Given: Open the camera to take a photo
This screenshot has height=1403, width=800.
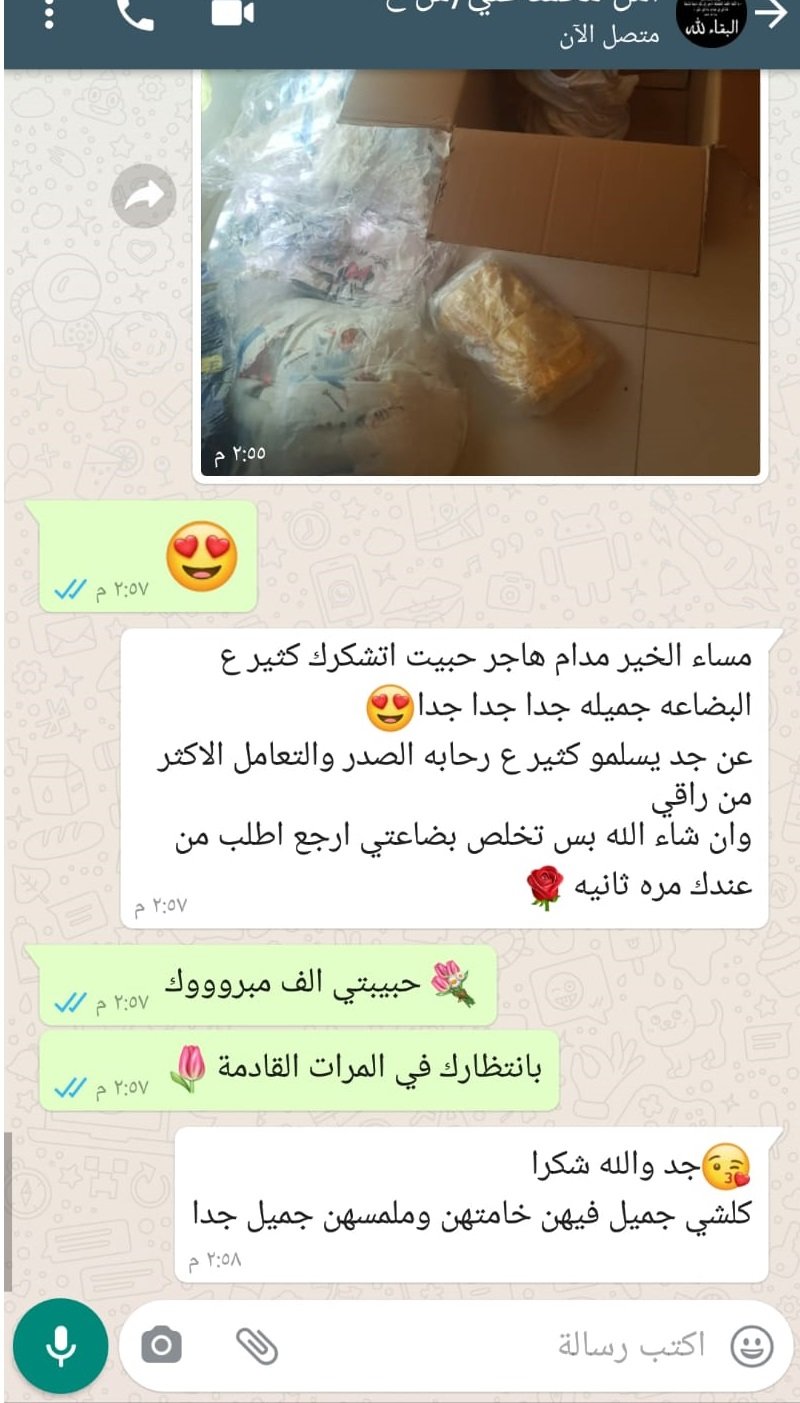Looking at the screenshot, I should (161, 1346).
